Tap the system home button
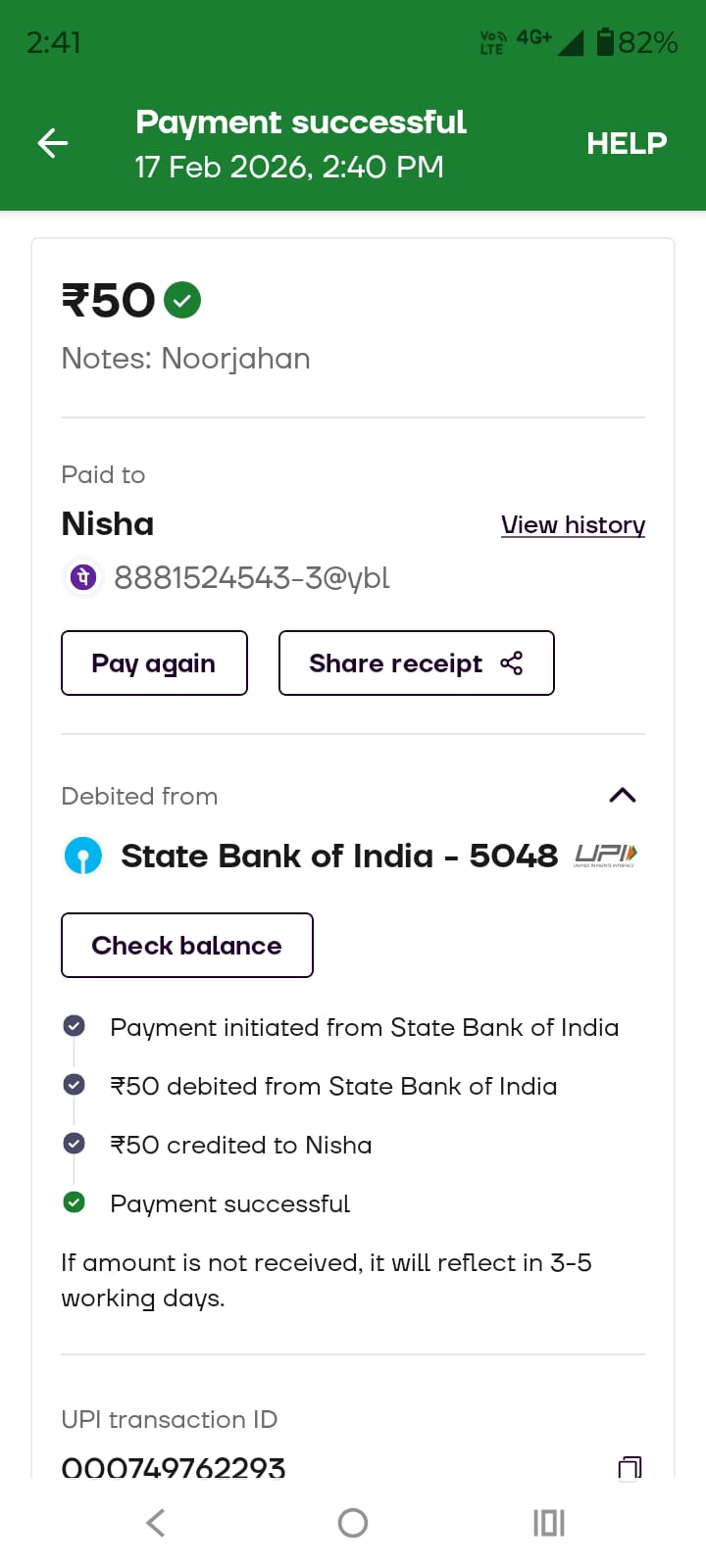 coord(353,1523)
